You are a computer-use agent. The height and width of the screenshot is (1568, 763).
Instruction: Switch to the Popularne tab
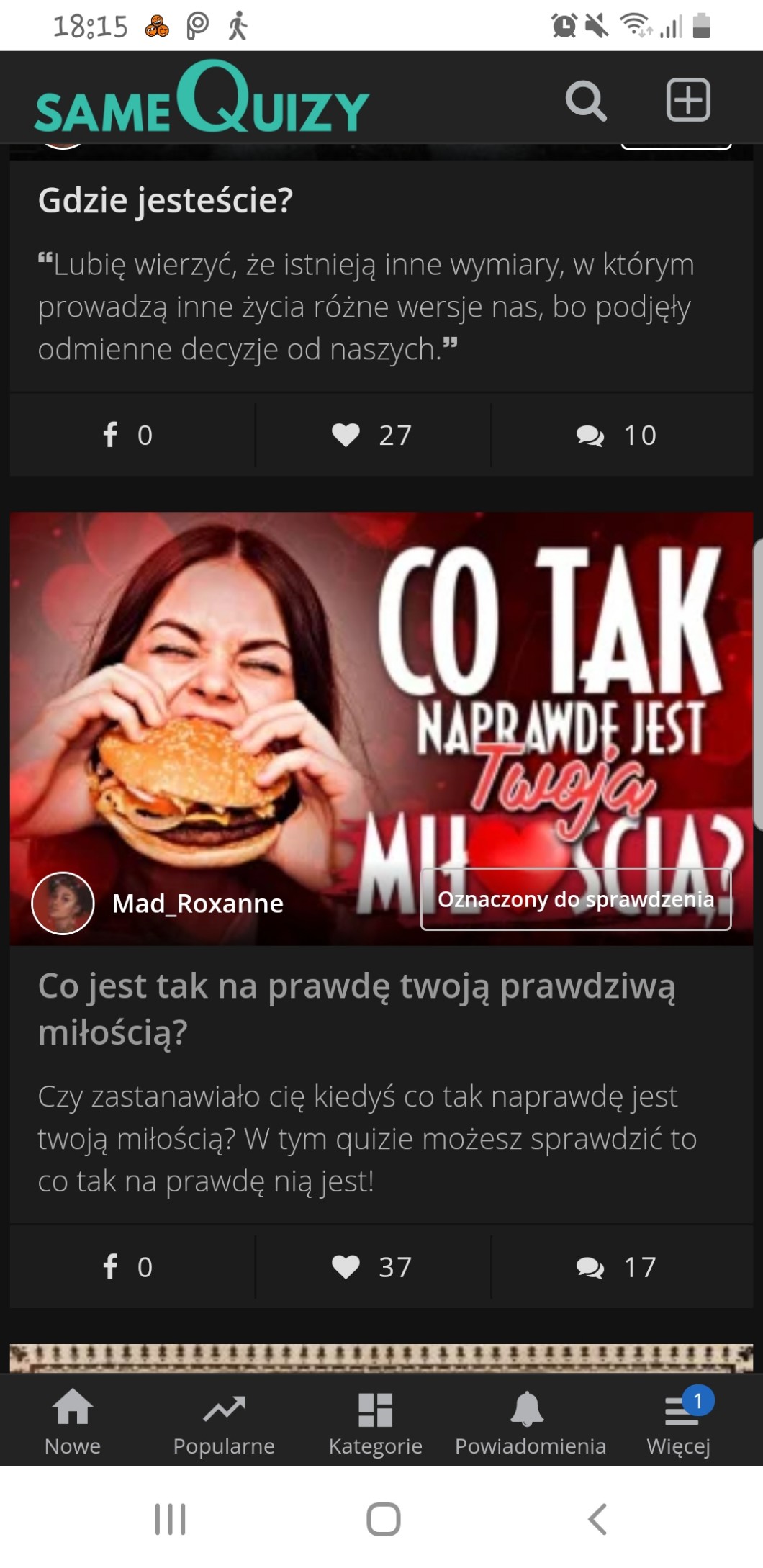pos(224,1423)
